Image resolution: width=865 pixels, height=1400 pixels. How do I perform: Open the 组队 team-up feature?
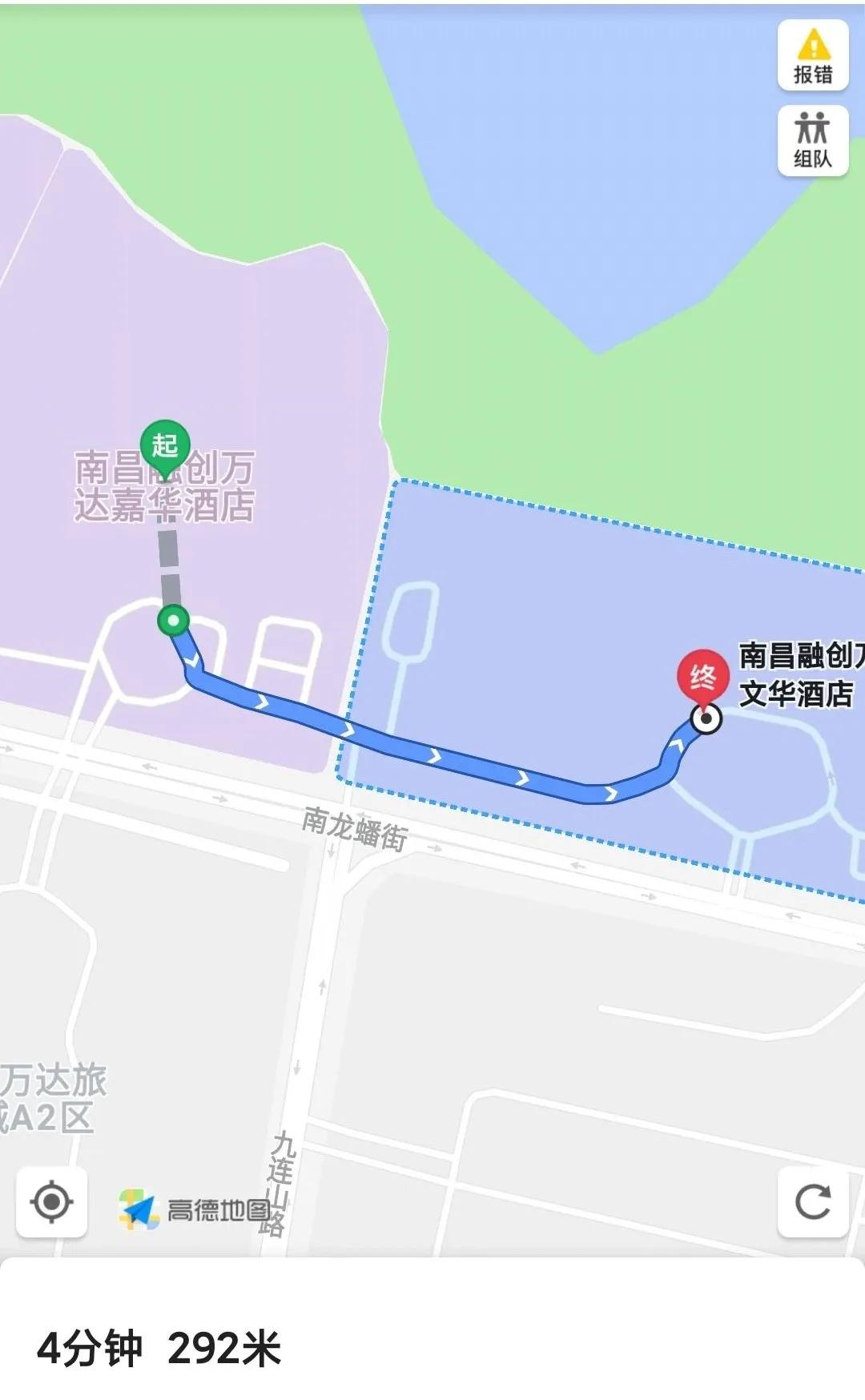[x=813, y=140]
